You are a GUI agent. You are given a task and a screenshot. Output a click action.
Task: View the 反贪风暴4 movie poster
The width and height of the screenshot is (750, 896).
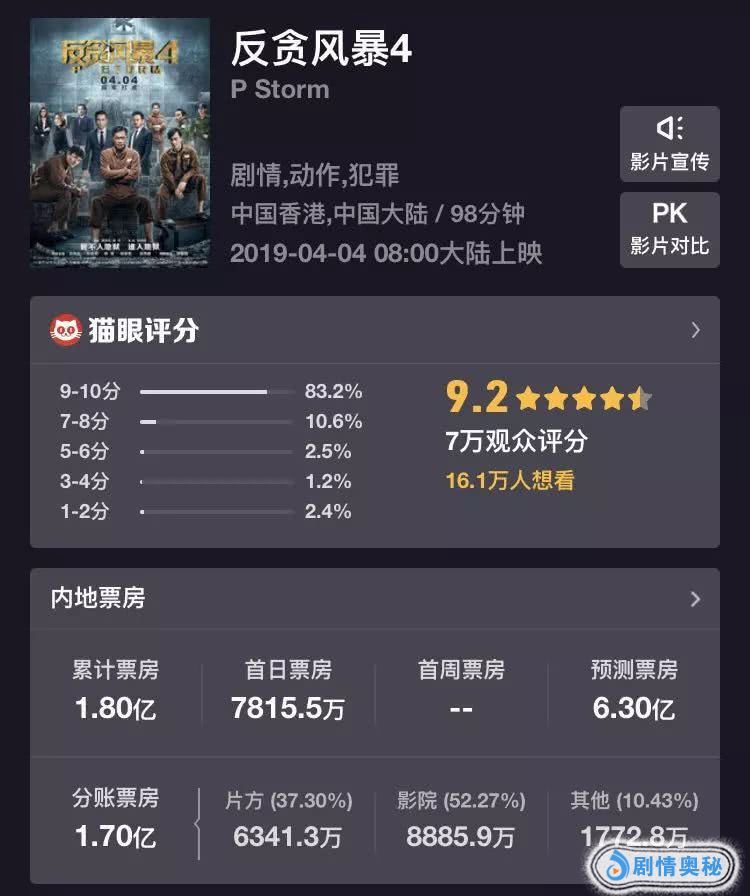pos(119,142)
